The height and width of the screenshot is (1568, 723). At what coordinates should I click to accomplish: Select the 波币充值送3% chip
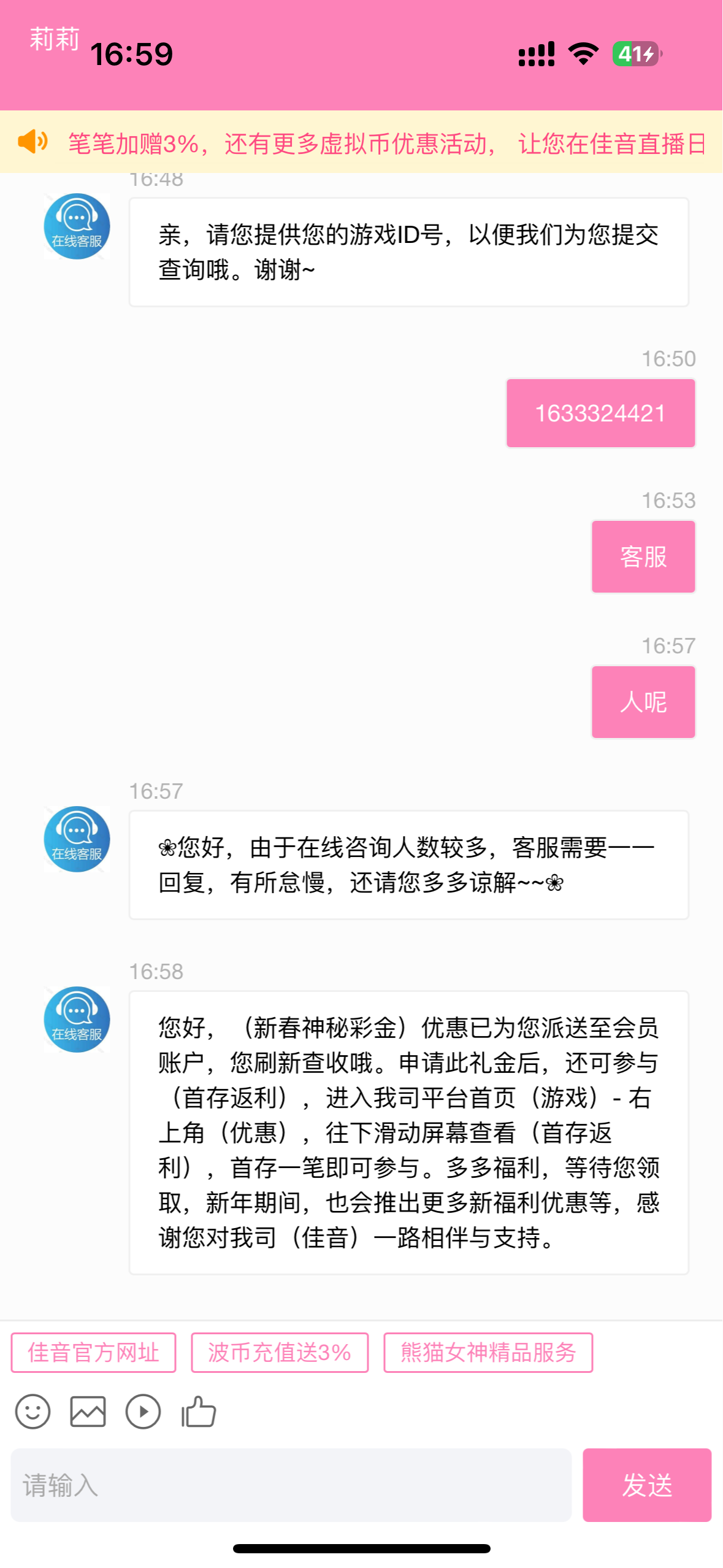[x=280, y=1353]
